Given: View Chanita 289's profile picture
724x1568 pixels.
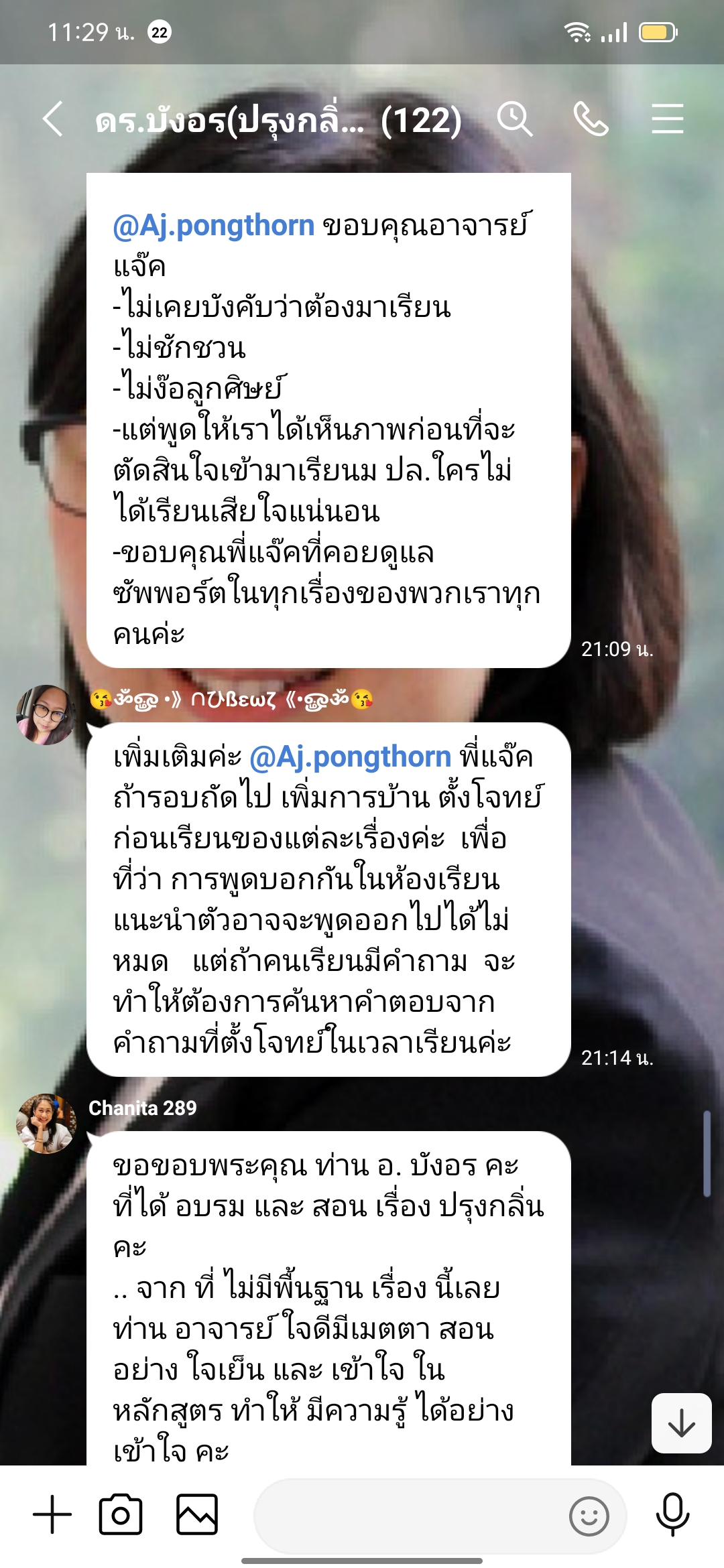Looking at the screenshot, I should (46, 1124).
